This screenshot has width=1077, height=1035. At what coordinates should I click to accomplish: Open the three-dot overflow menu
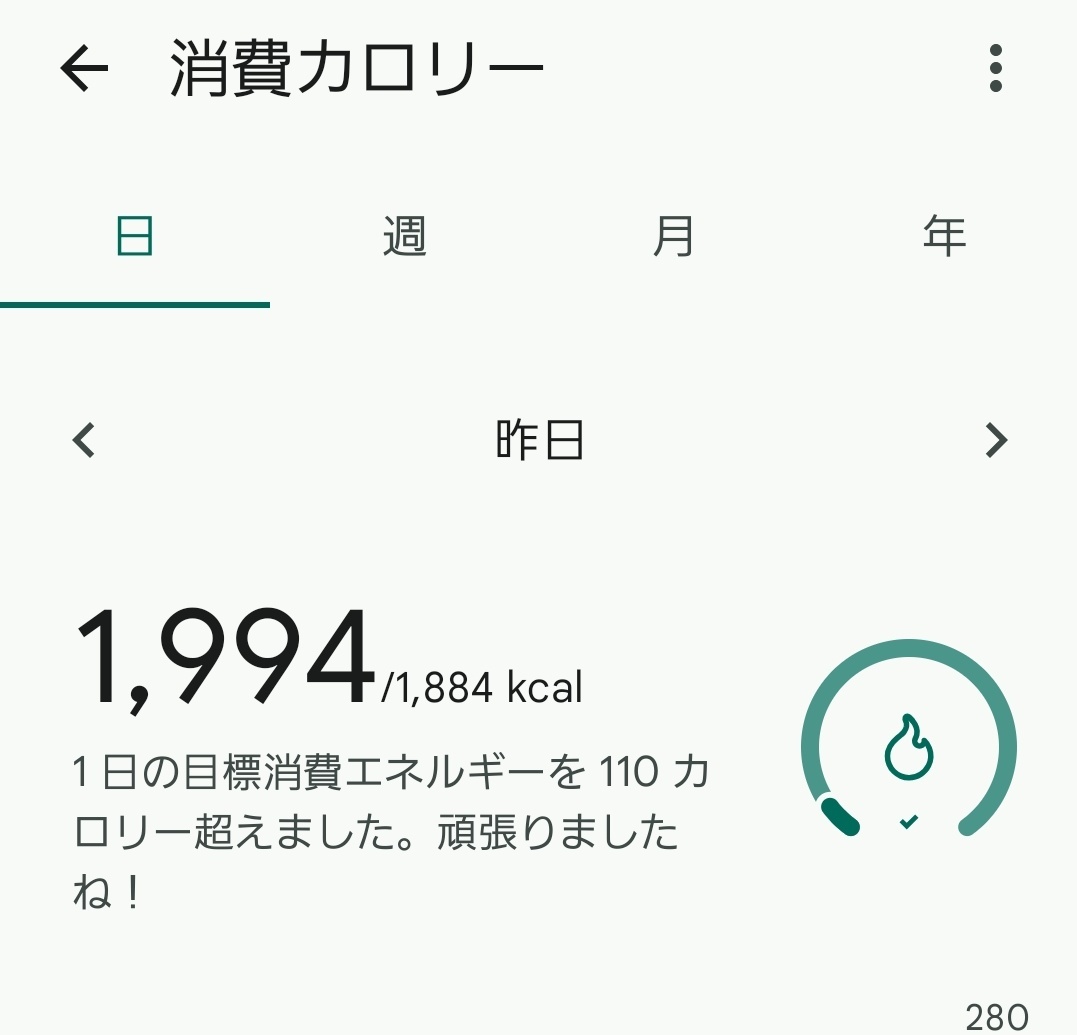pos(994,68)
